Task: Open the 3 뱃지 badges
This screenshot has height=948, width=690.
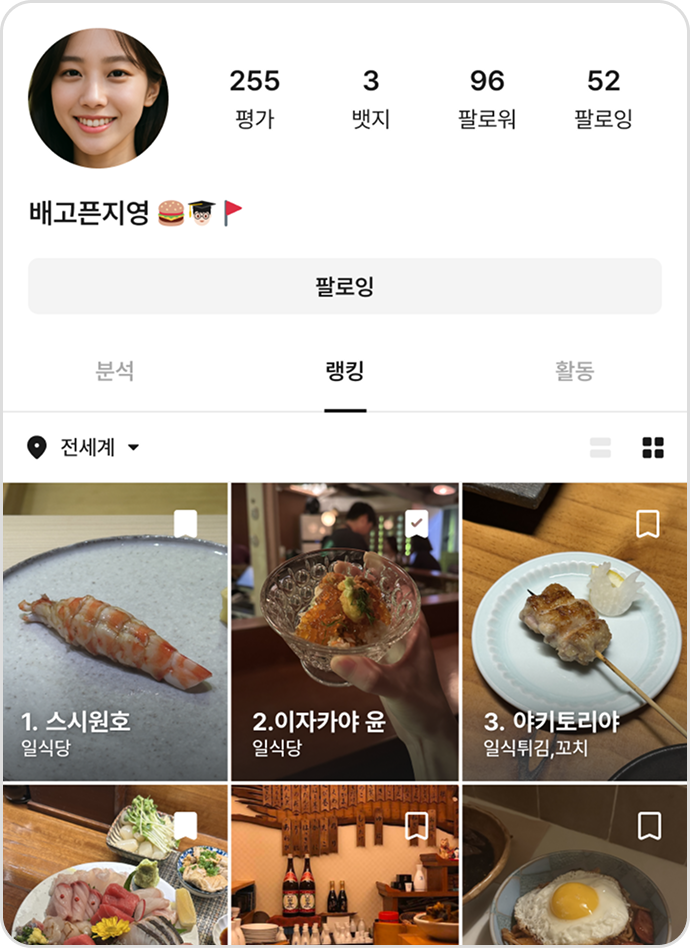Action: [x=371, y=98]
